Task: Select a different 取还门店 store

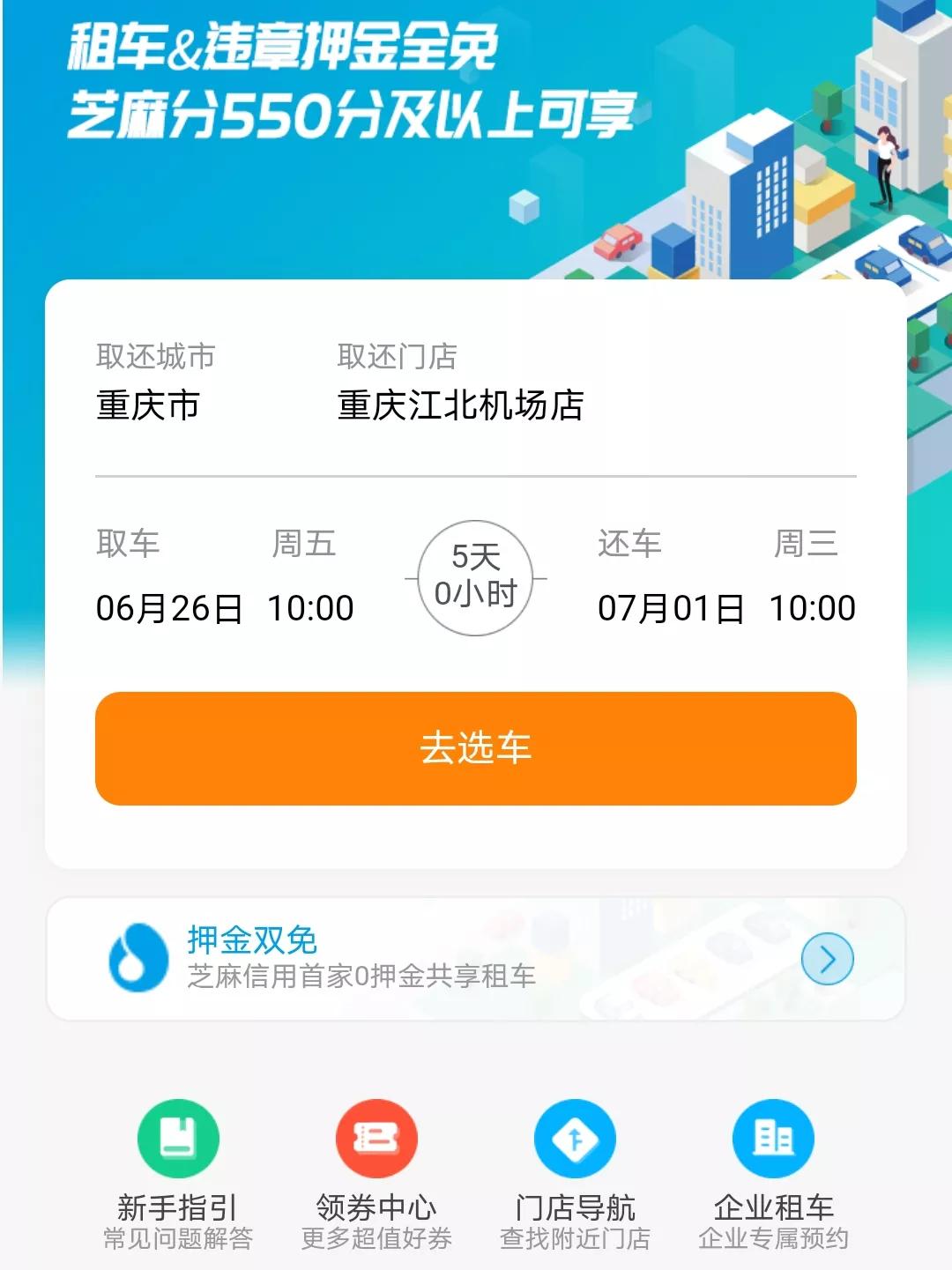Action: [x=460, y=405]
